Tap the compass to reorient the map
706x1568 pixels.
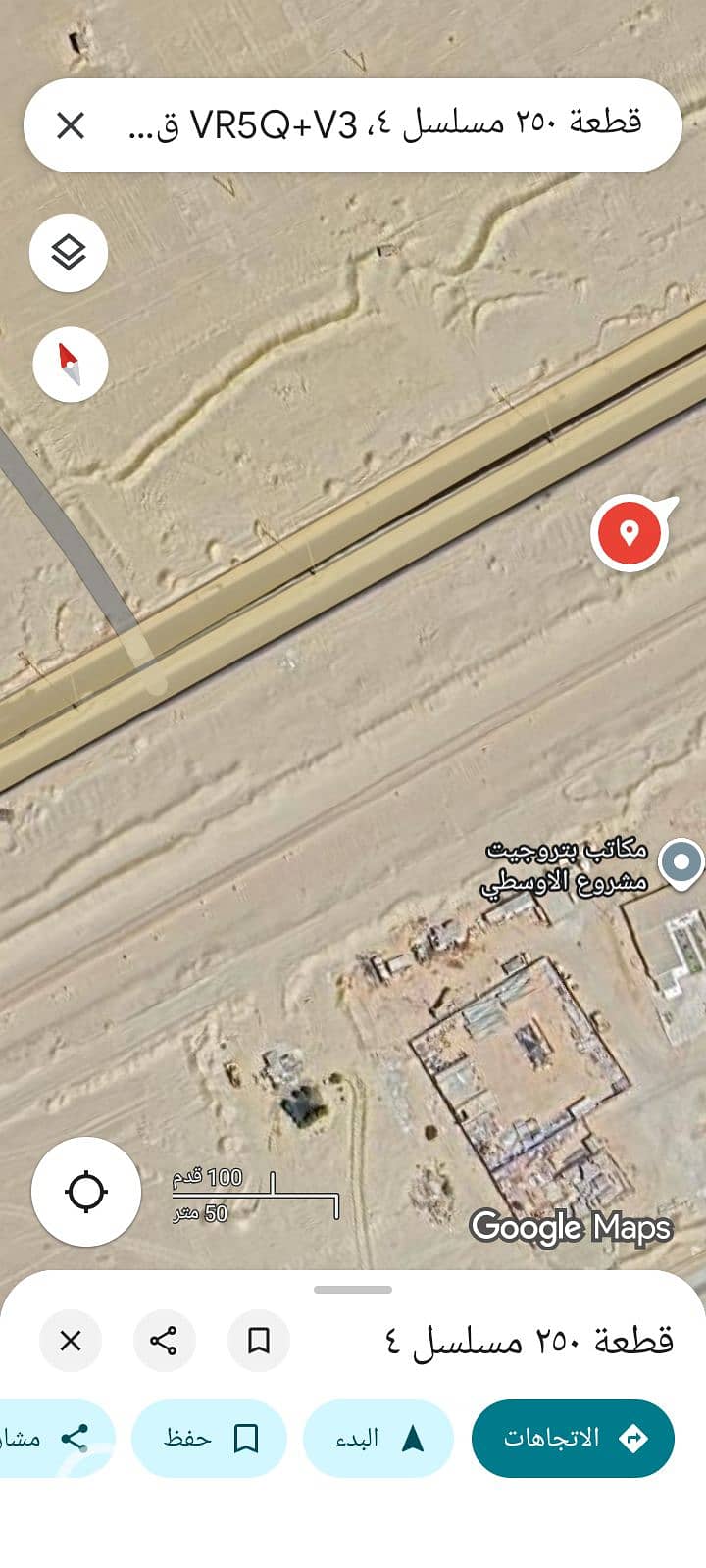pos(70,365)
